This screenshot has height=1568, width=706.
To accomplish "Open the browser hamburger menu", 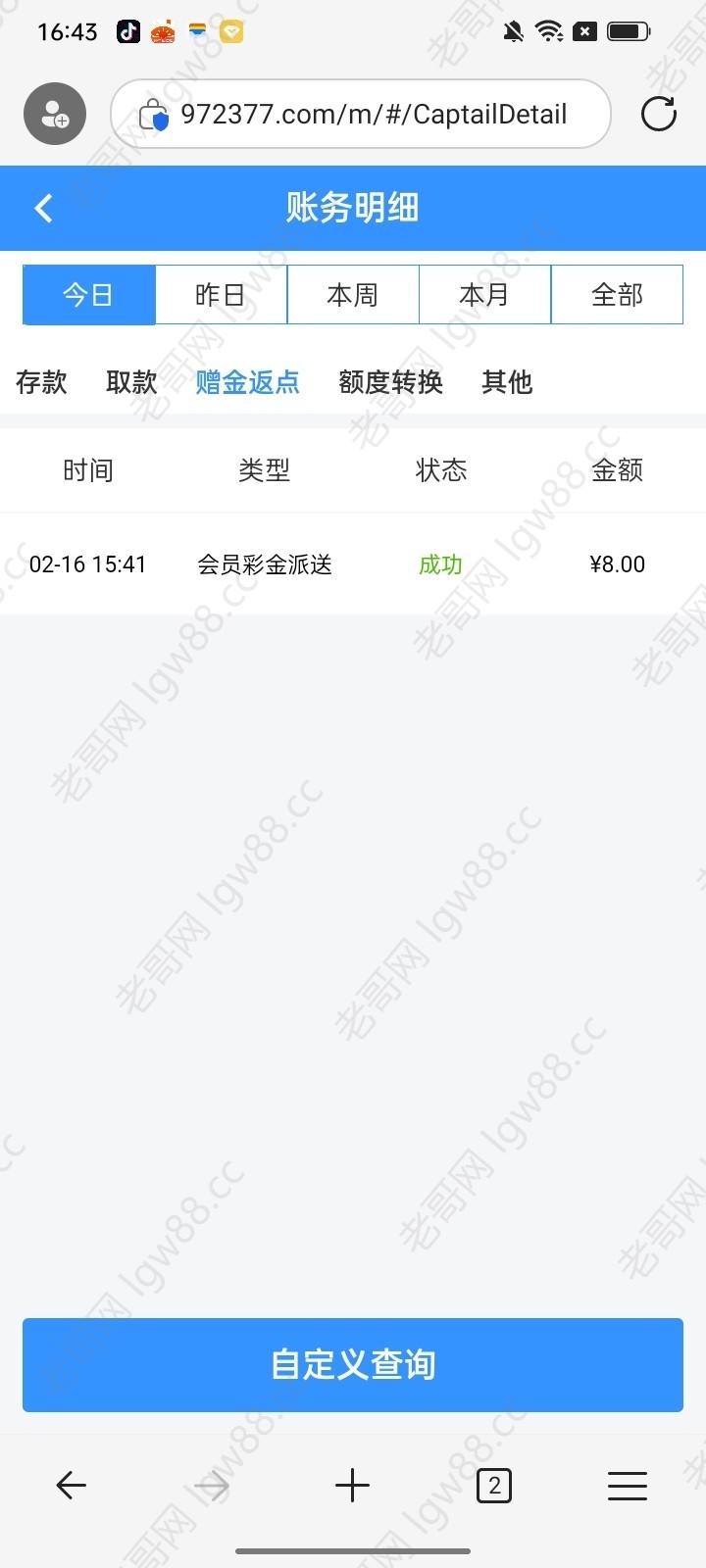I will tap(628, 1486).
